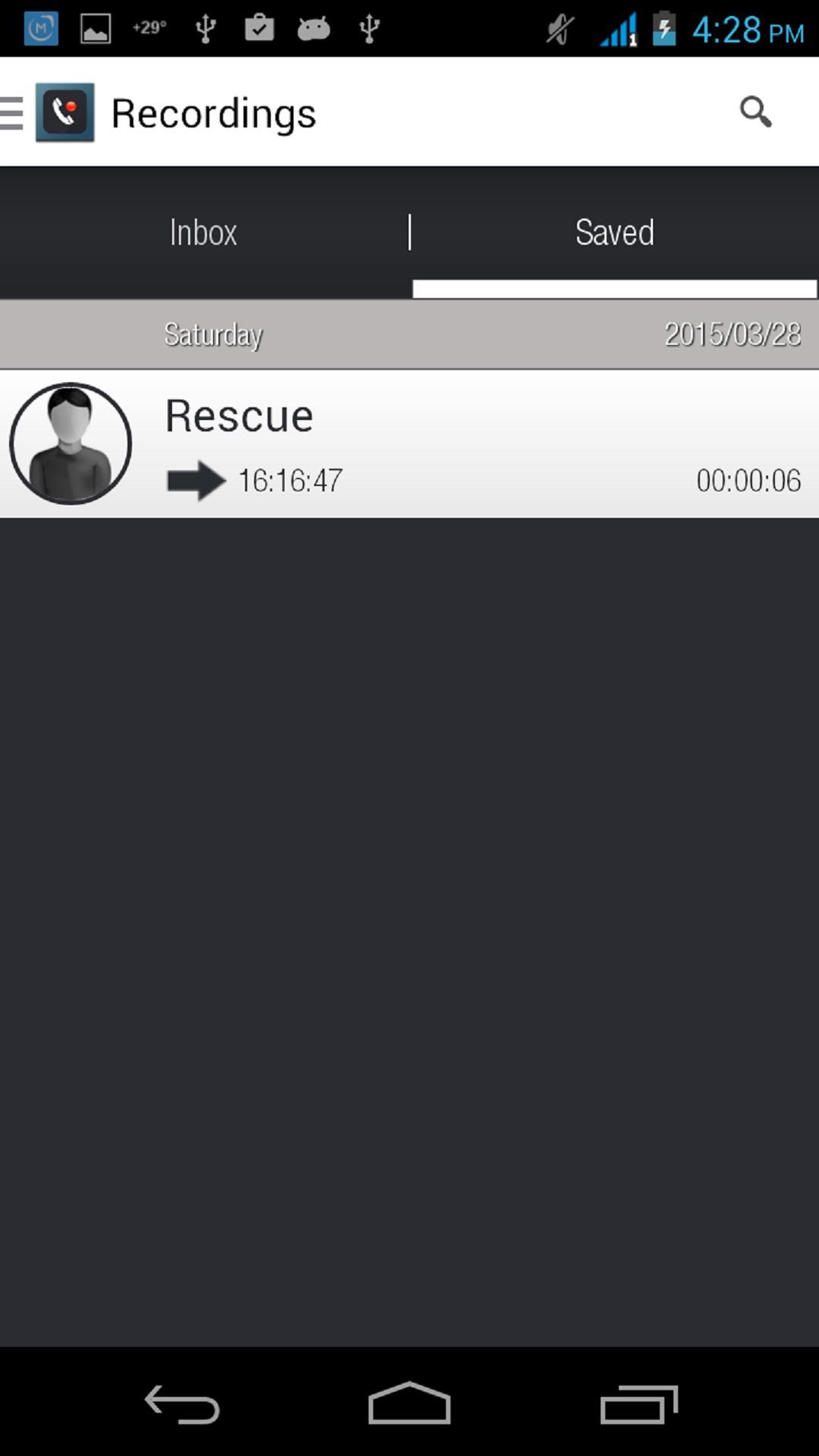Go back using system back button
This screenshot has width=819, height=1456.
tap(182, 1404)
